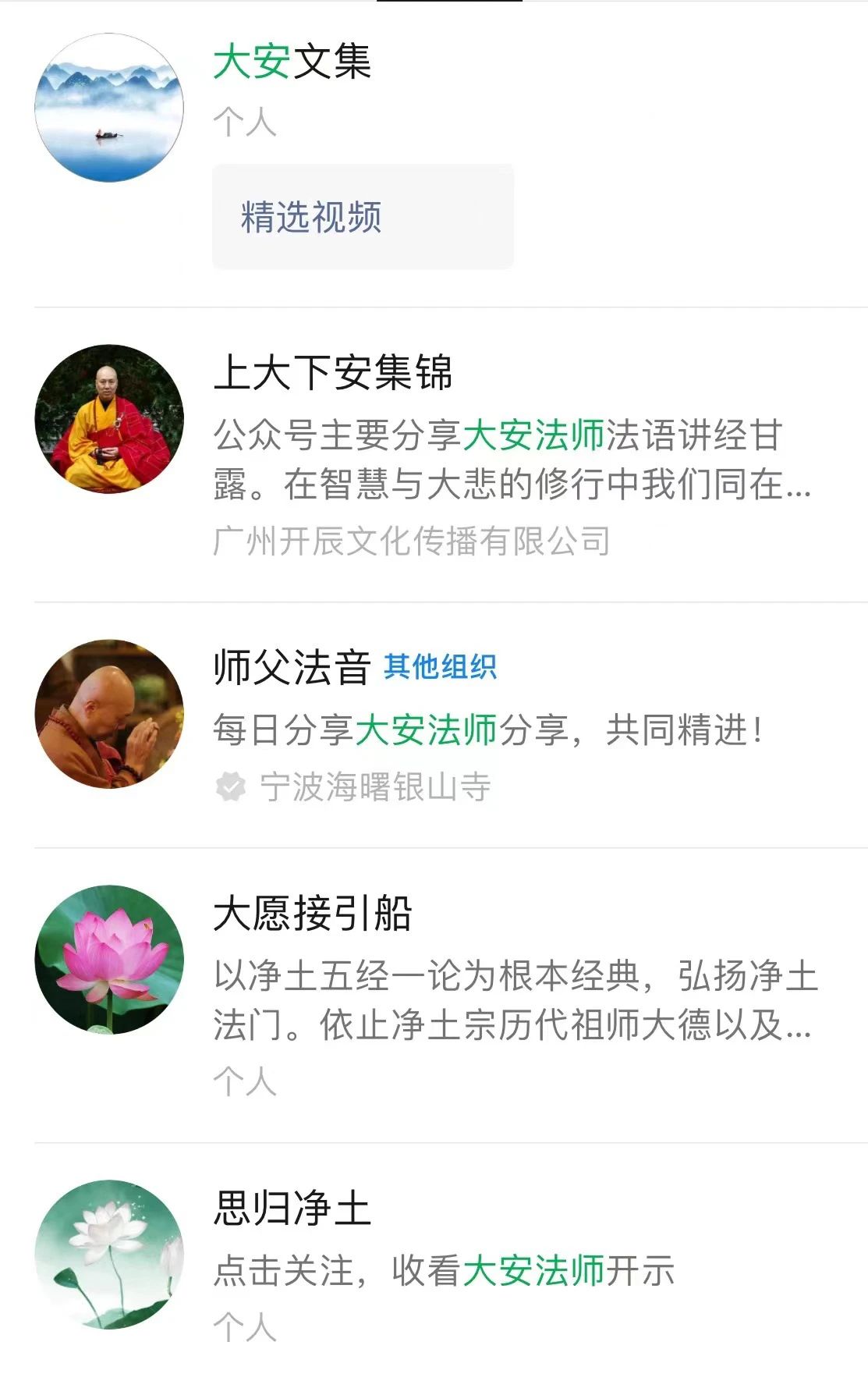Viewport: 868px width, 1388px height.
Task: Open the 大安文集 account result
Action: coord(292,62)
